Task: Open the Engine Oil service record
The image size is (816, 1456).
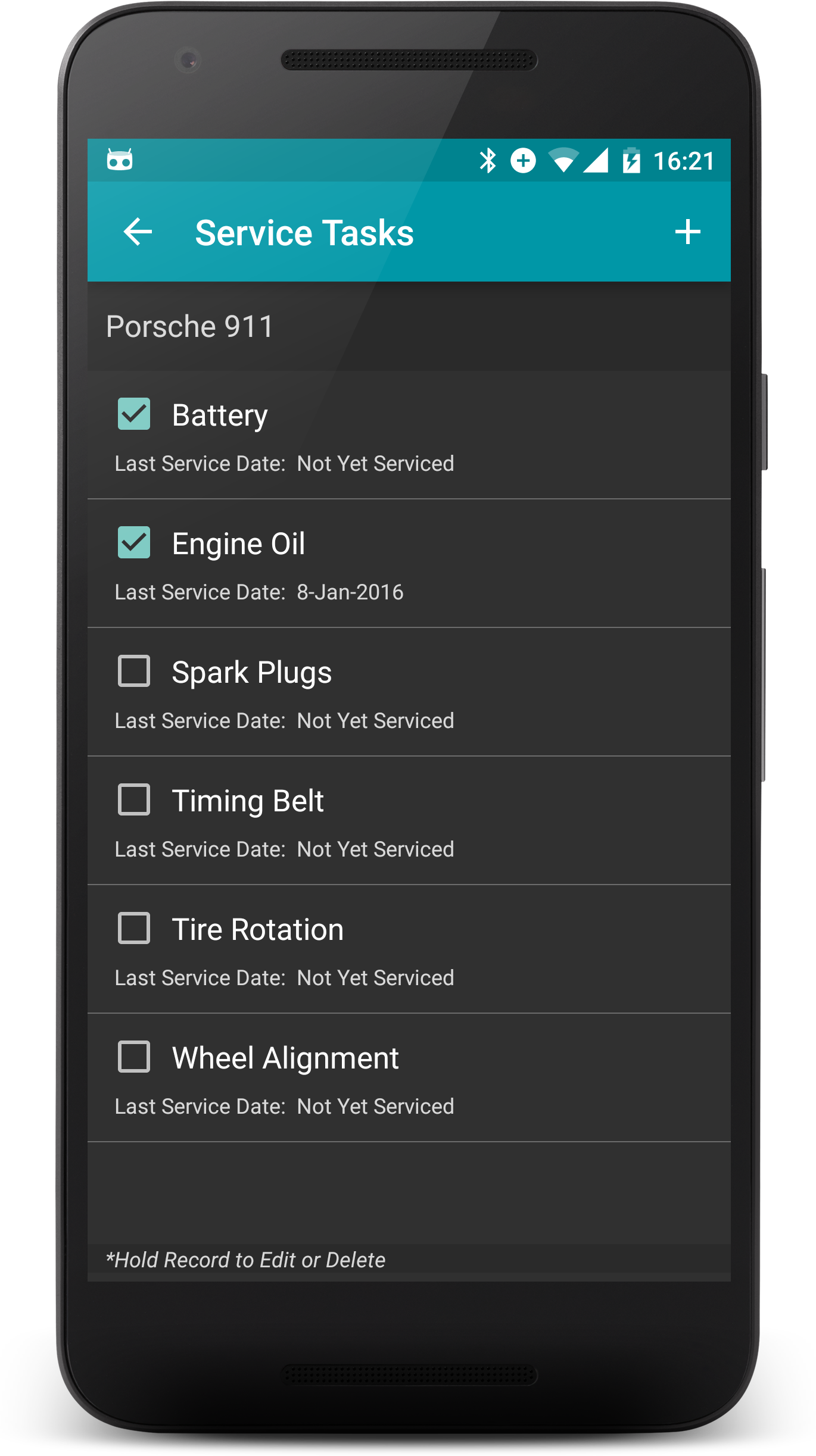Action: pos(409,564)
